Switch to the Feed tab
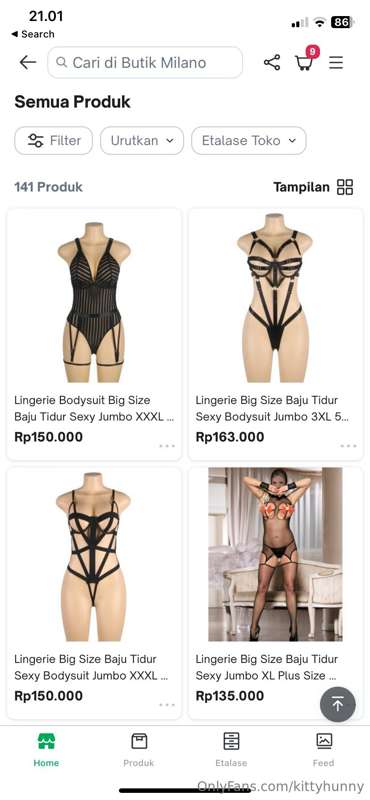 point(324,749)
